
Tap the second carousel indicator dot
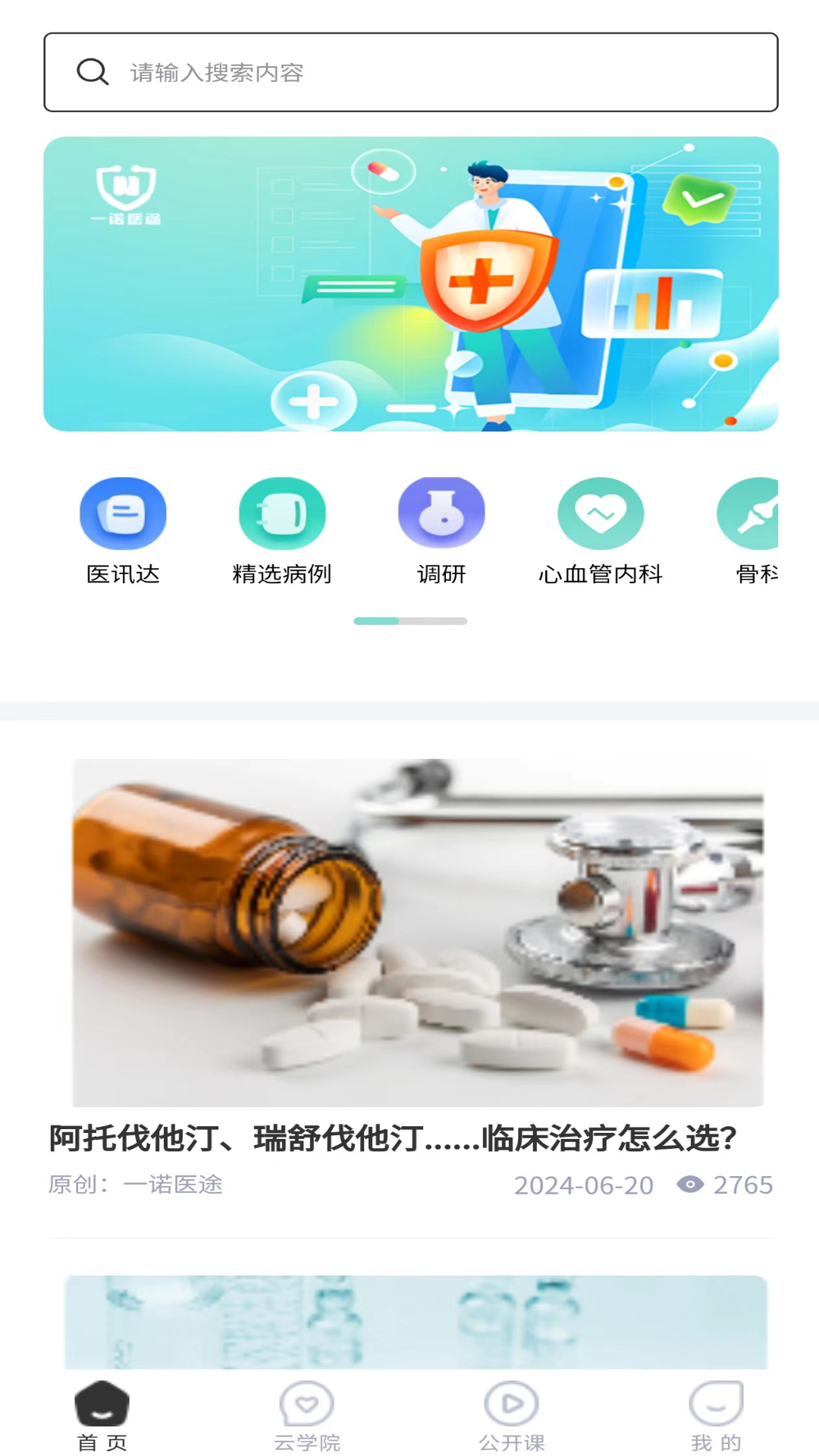(432, 620)
